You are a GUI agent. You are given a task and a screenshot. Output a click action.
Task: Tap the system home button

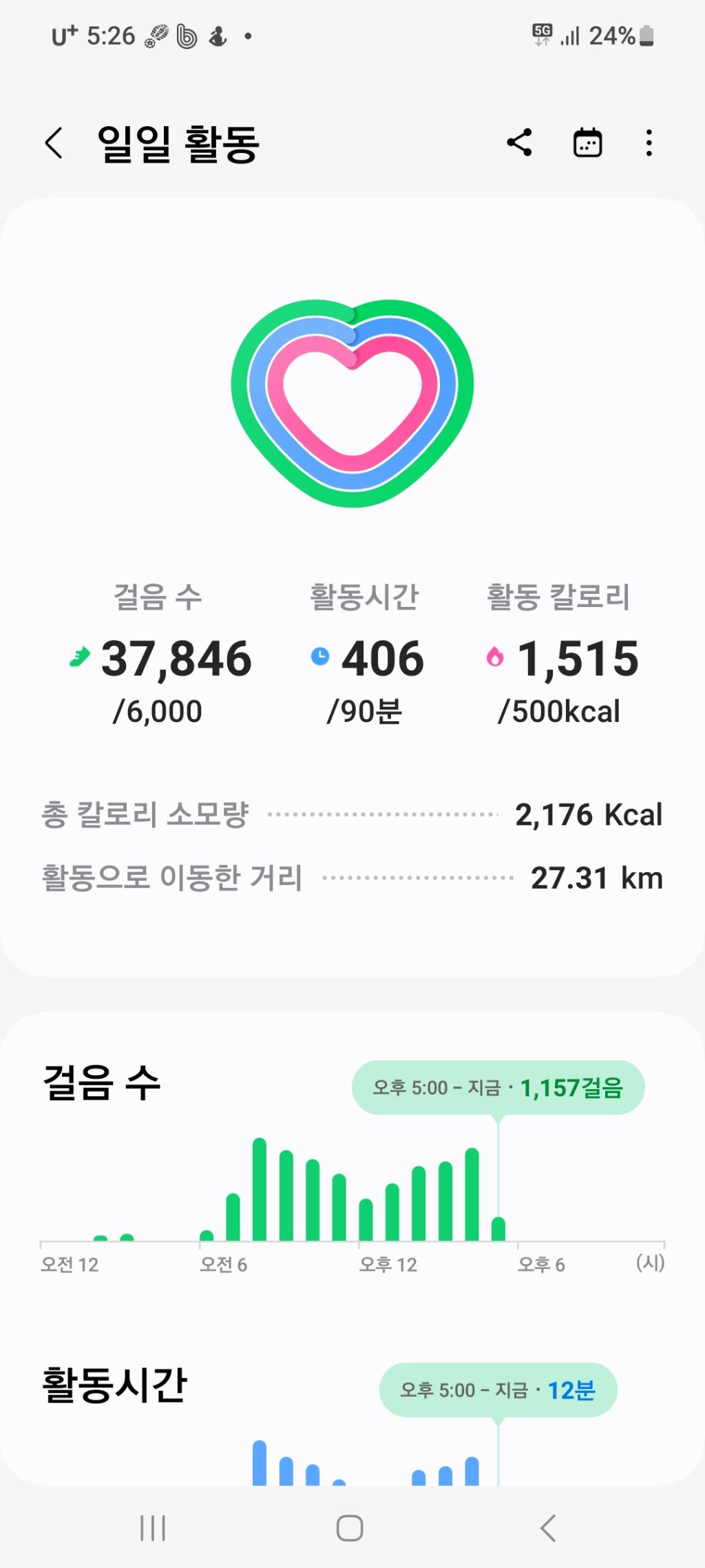point(350,1528)
